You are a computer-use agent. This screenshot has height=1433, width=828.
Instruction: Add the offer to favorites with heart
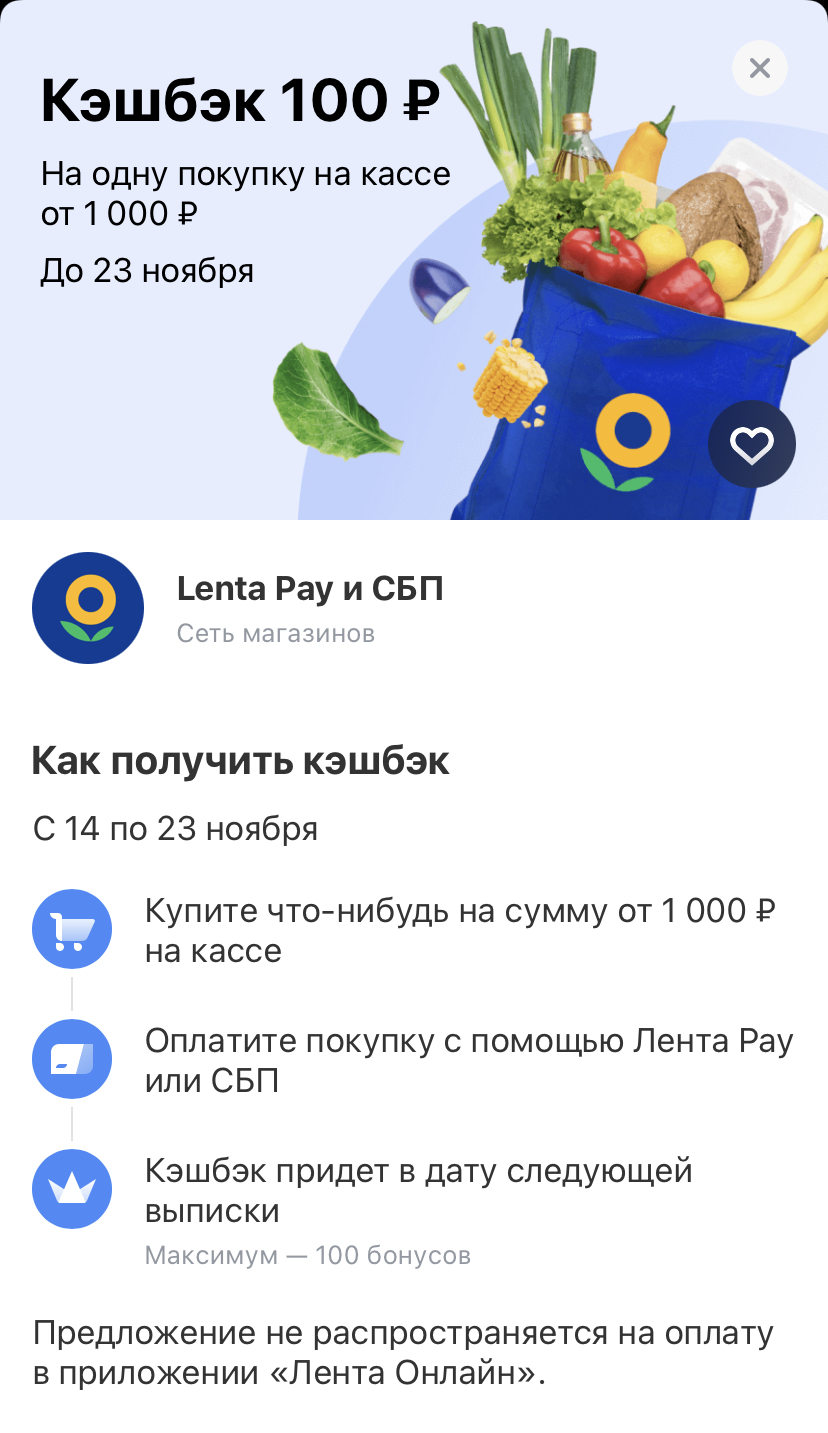(752, 445)
